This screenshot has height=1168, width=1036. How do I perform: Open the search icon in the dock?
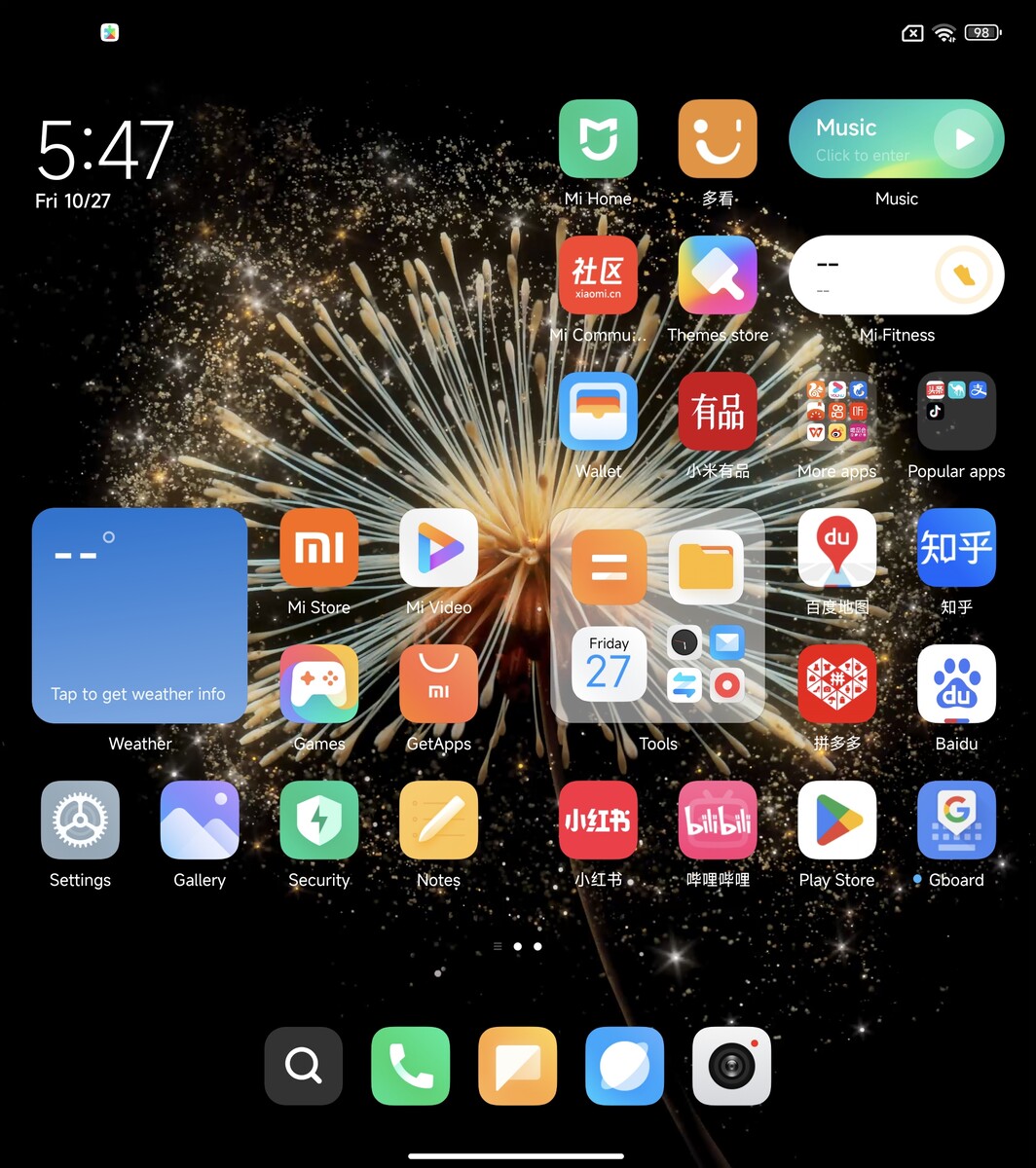[304, 1066]
